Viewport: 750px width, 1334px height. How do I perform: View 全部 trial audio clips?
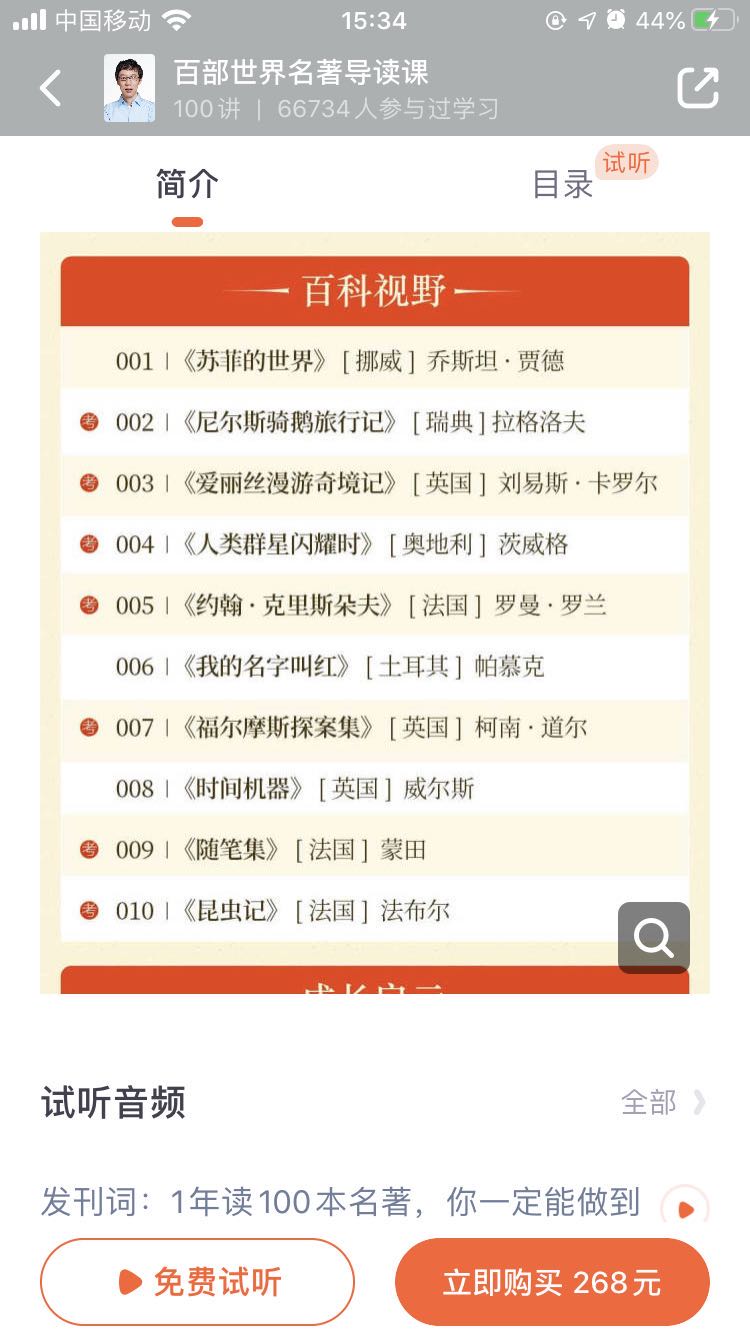tap(662, 1103)
